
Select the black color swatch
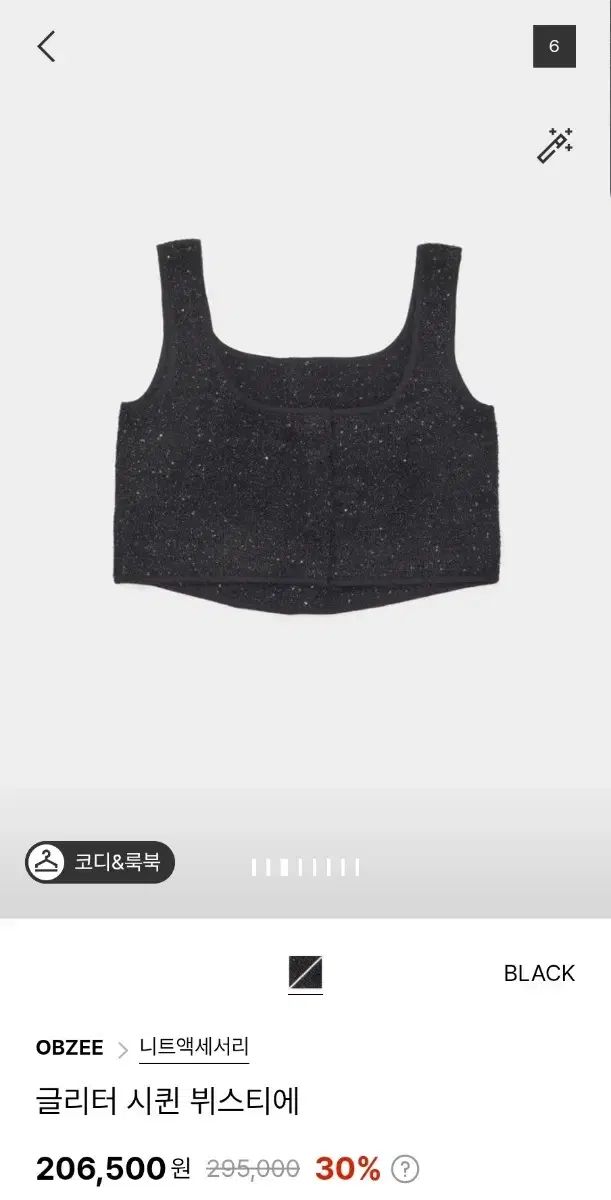tap(306, 973)
